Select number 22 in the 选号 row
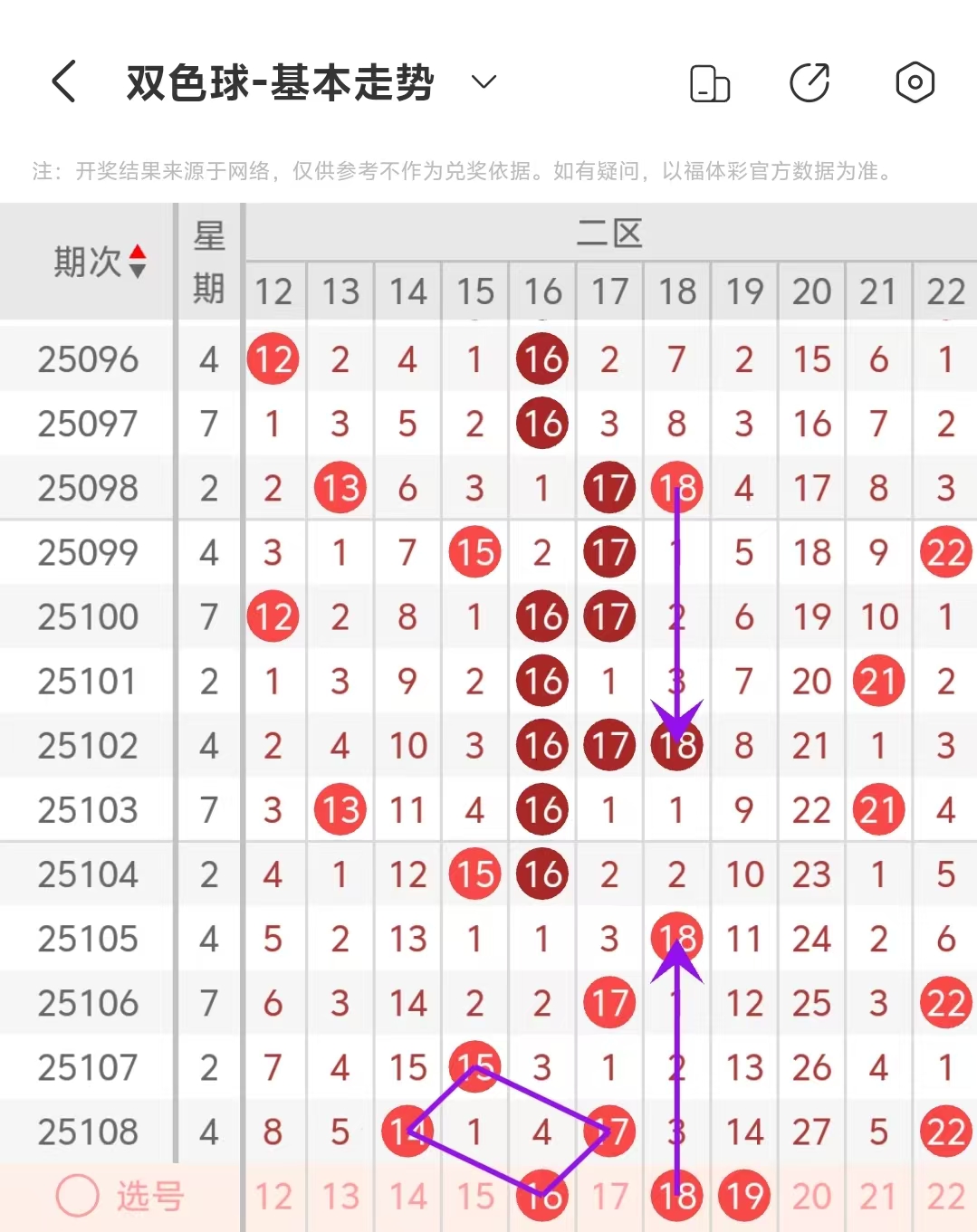The height and width of the screenshot is (1232, 977). (x=945, y=1197)
